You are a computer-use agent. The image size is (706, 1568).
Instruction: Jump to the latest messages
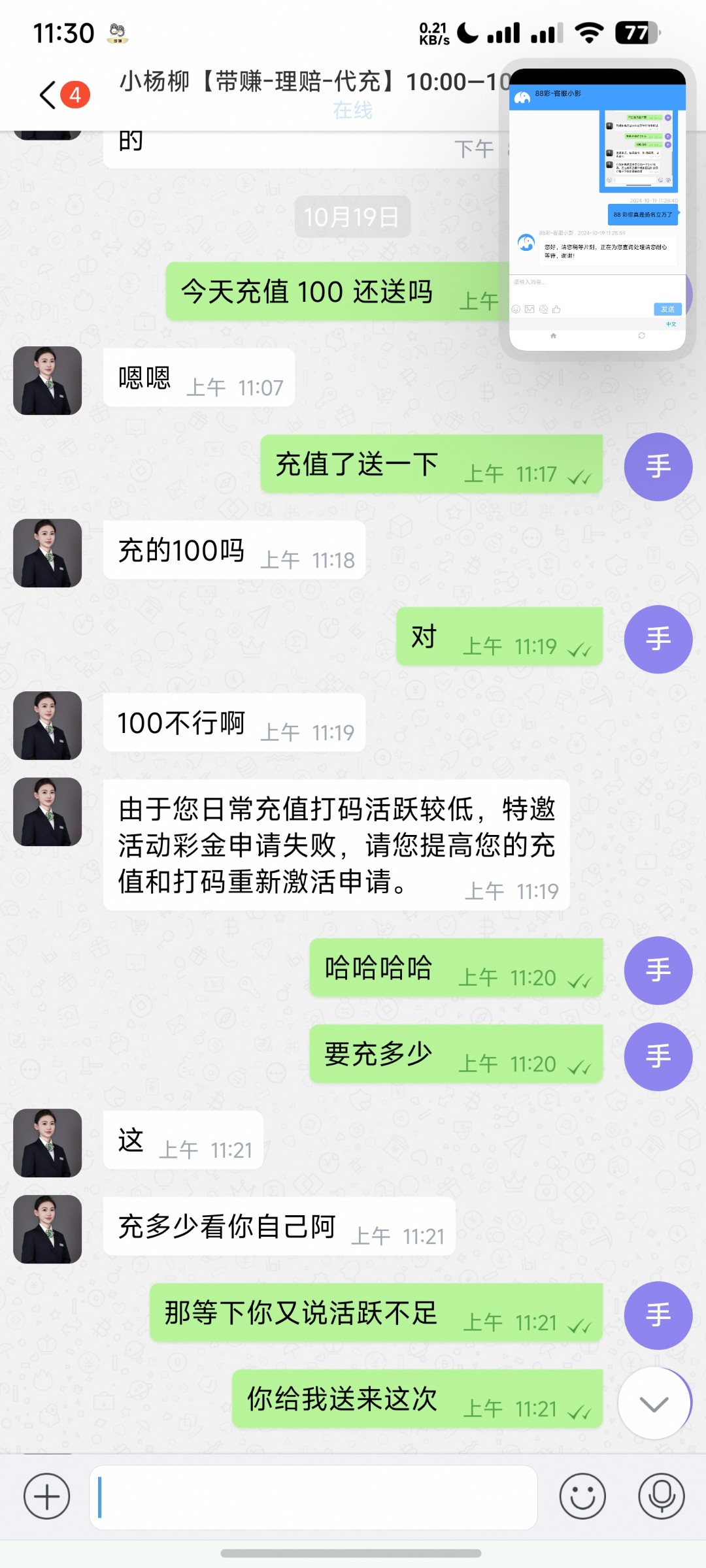click(x=654, y=1403)
